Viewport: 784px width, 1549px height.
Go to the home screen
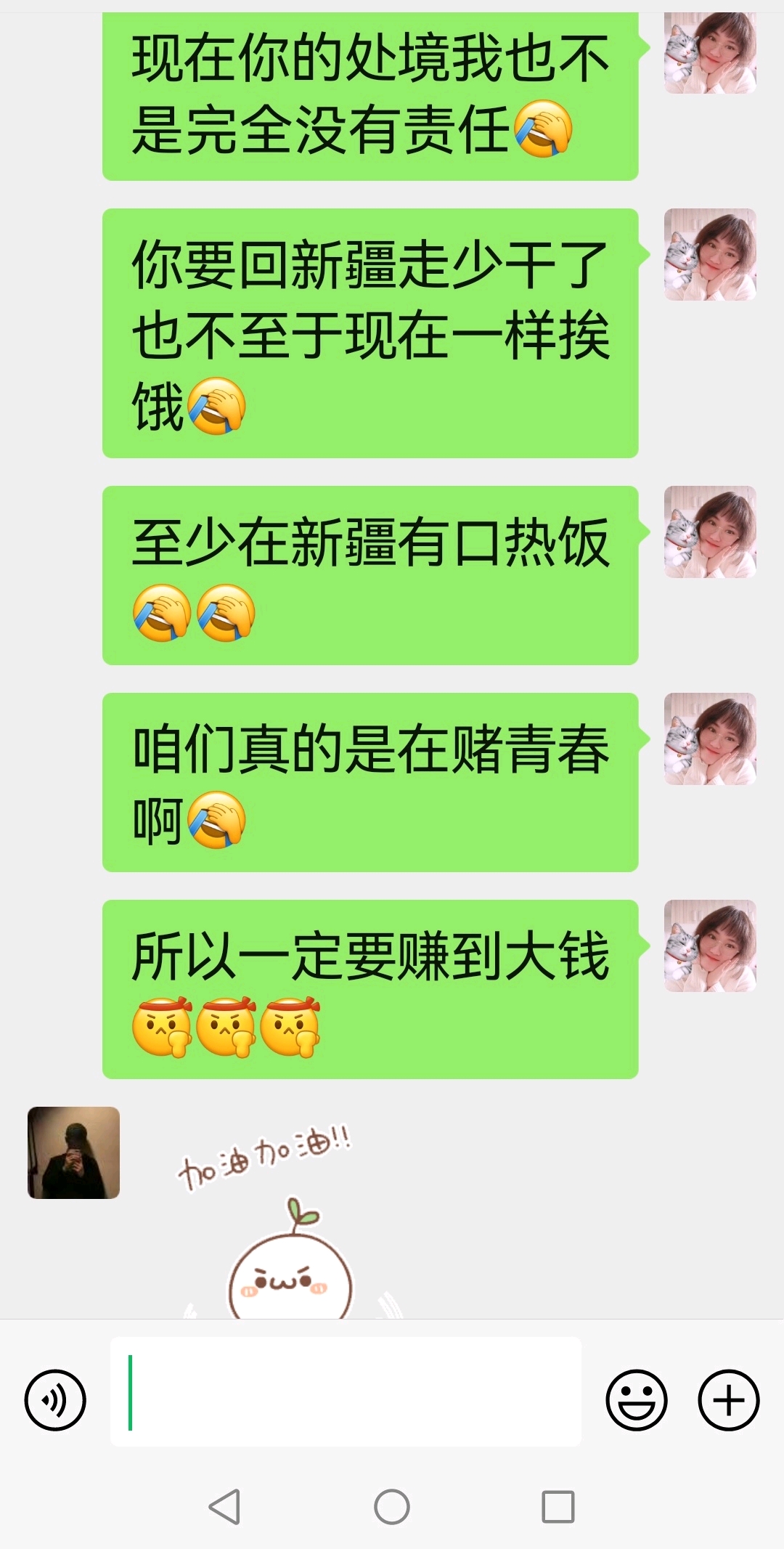coord(392,1507)
